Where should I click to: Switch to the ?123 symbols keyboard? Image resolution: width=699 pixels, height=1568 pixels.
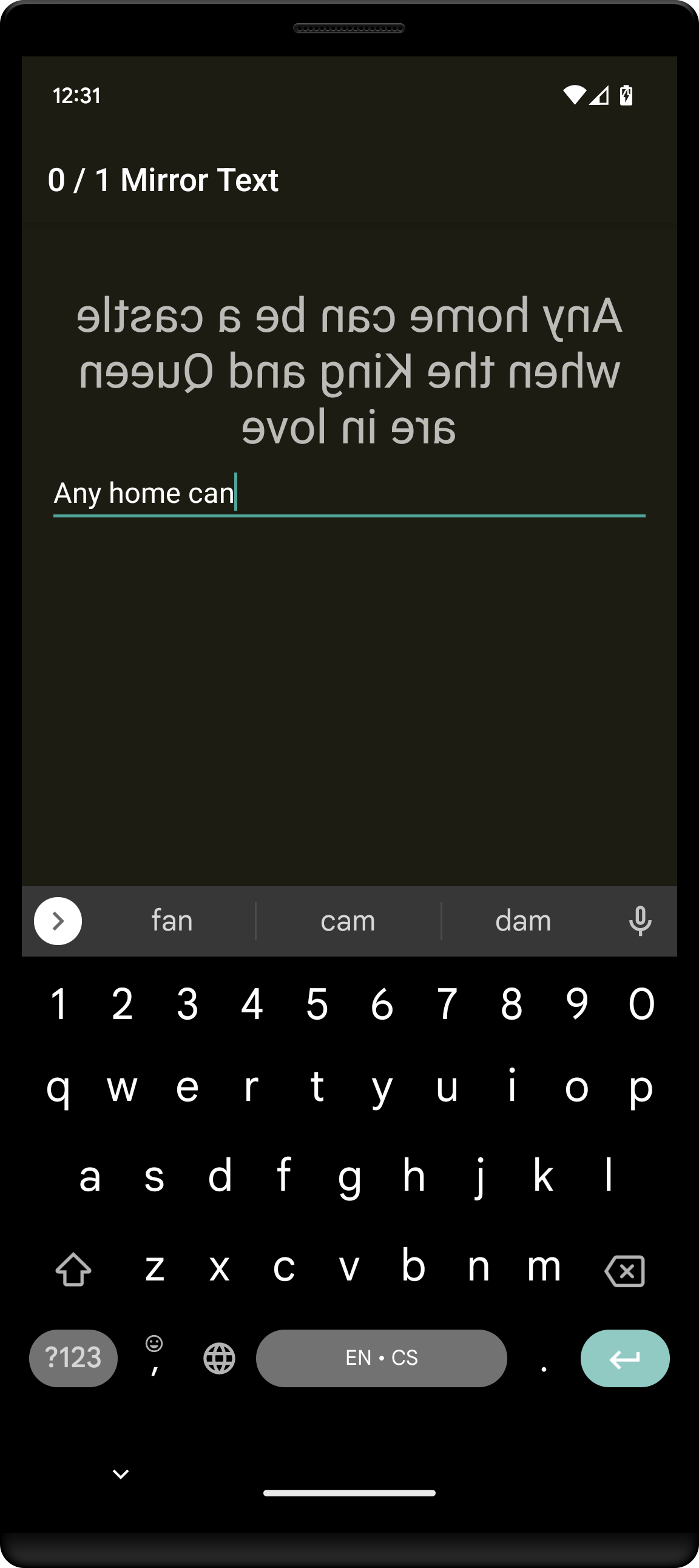pos(73,1358)
